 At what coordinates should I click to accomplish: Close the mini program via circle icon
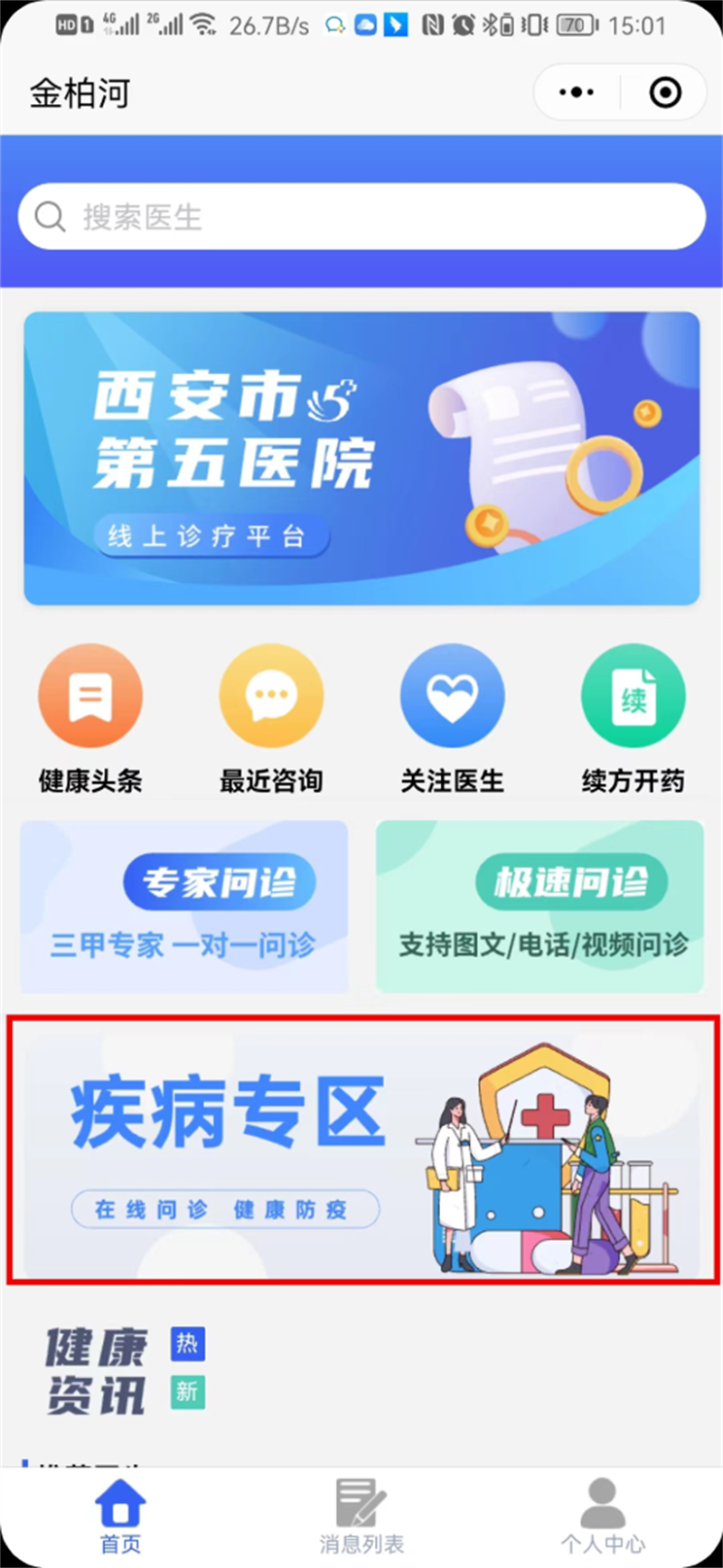click(665, 92)
